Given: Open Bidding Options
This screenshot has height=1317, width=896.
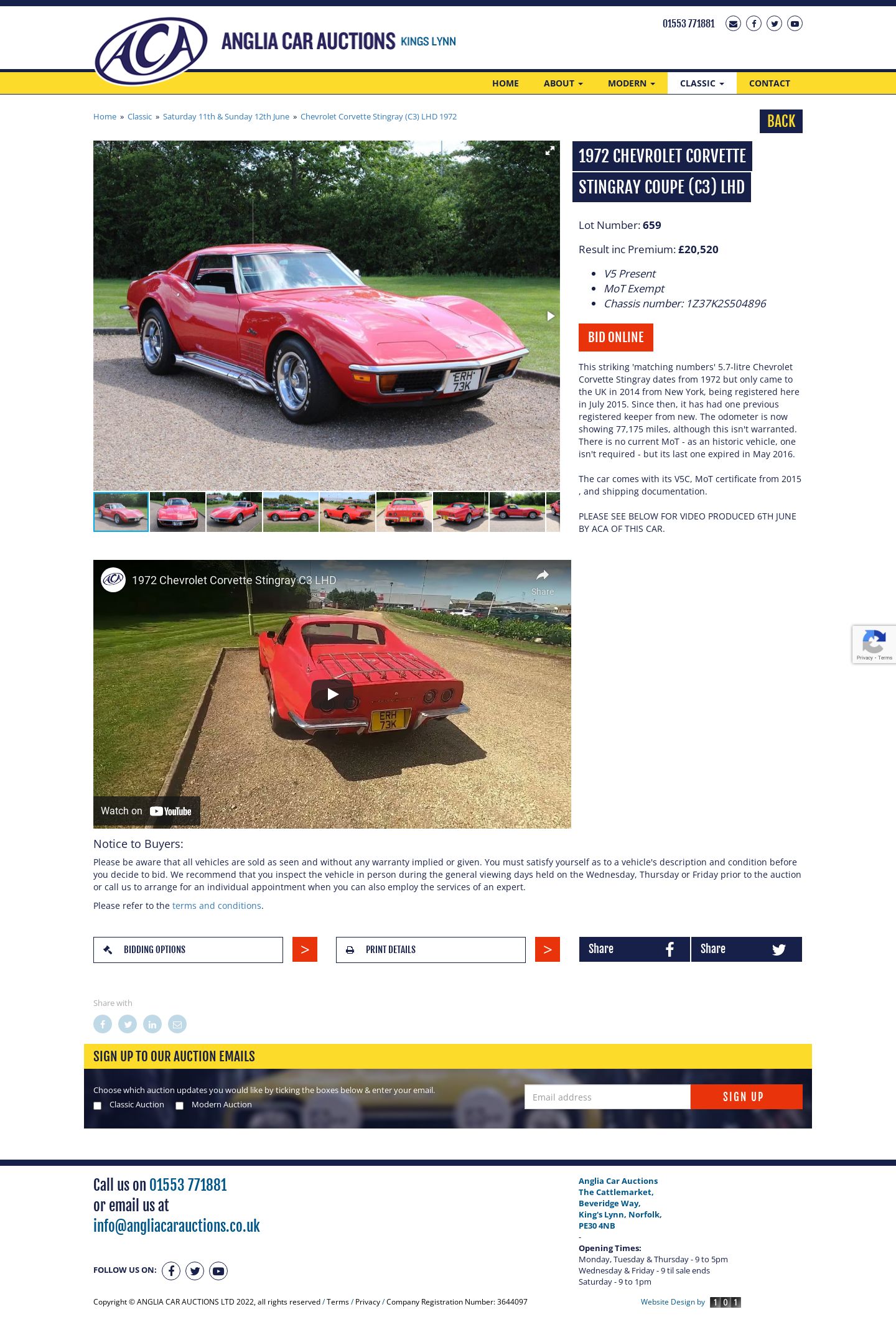Looking at the screenshot, I should click(x=188, y=950).
